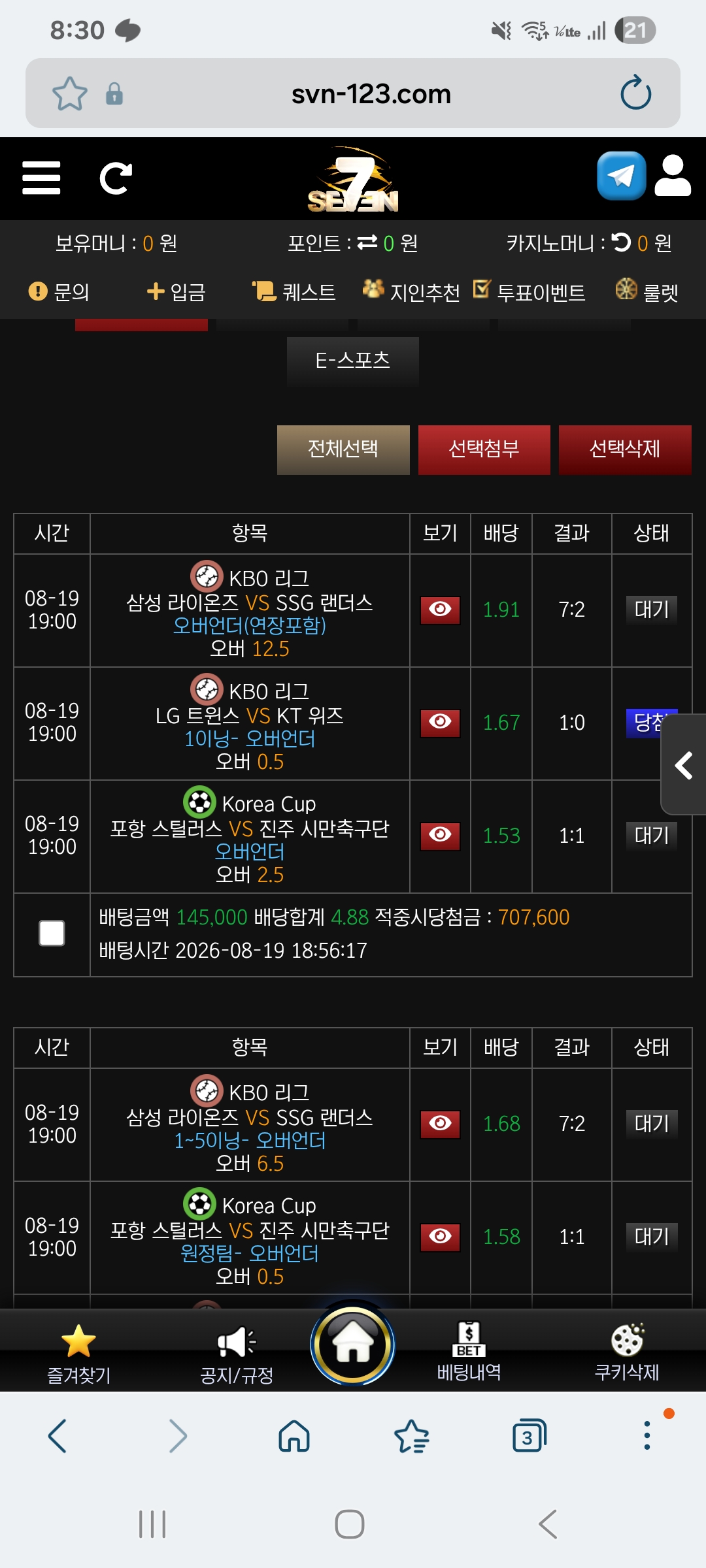Reload the page from the address bar
706x1568 pixels.
click(635, 93)
